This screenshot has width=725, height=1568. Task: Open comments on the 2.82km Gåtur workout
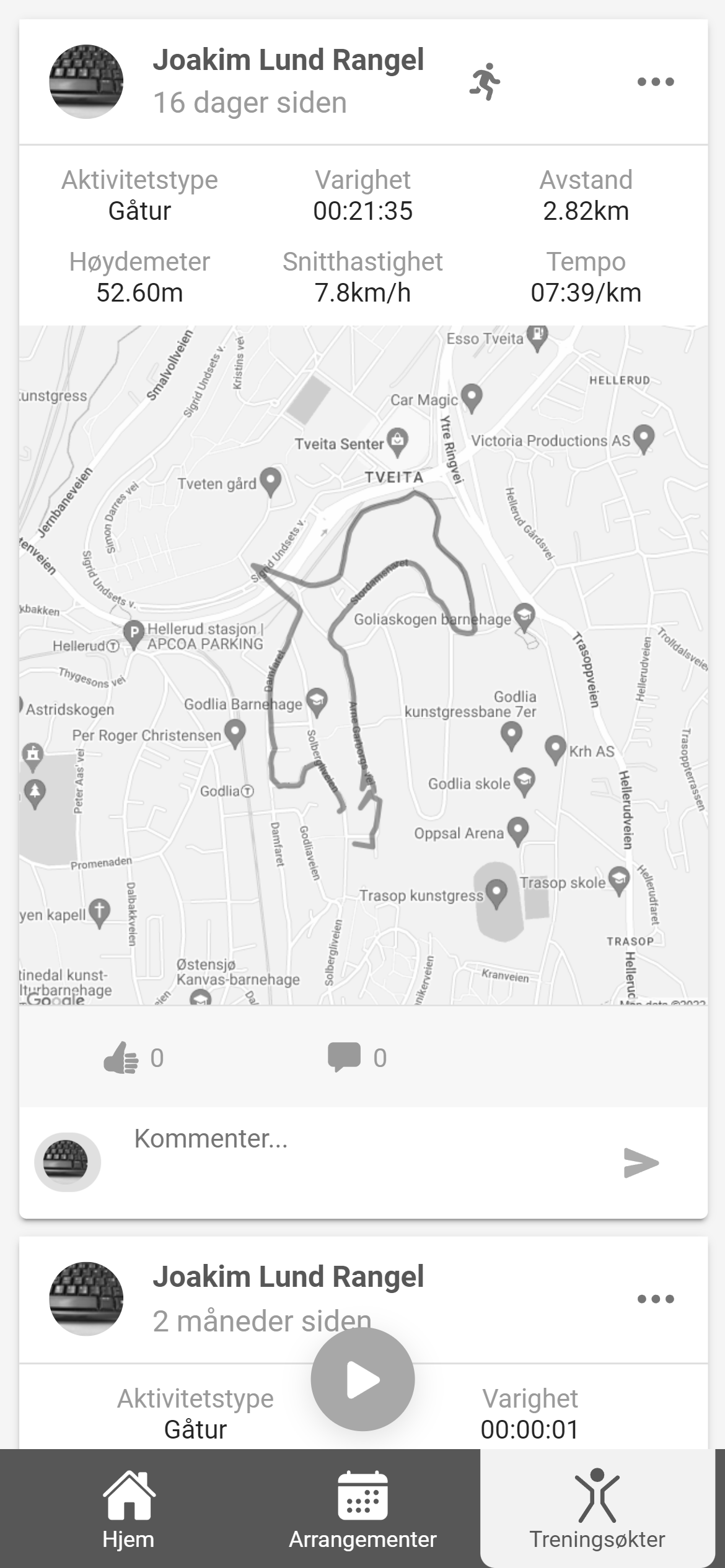(345, 1057)
